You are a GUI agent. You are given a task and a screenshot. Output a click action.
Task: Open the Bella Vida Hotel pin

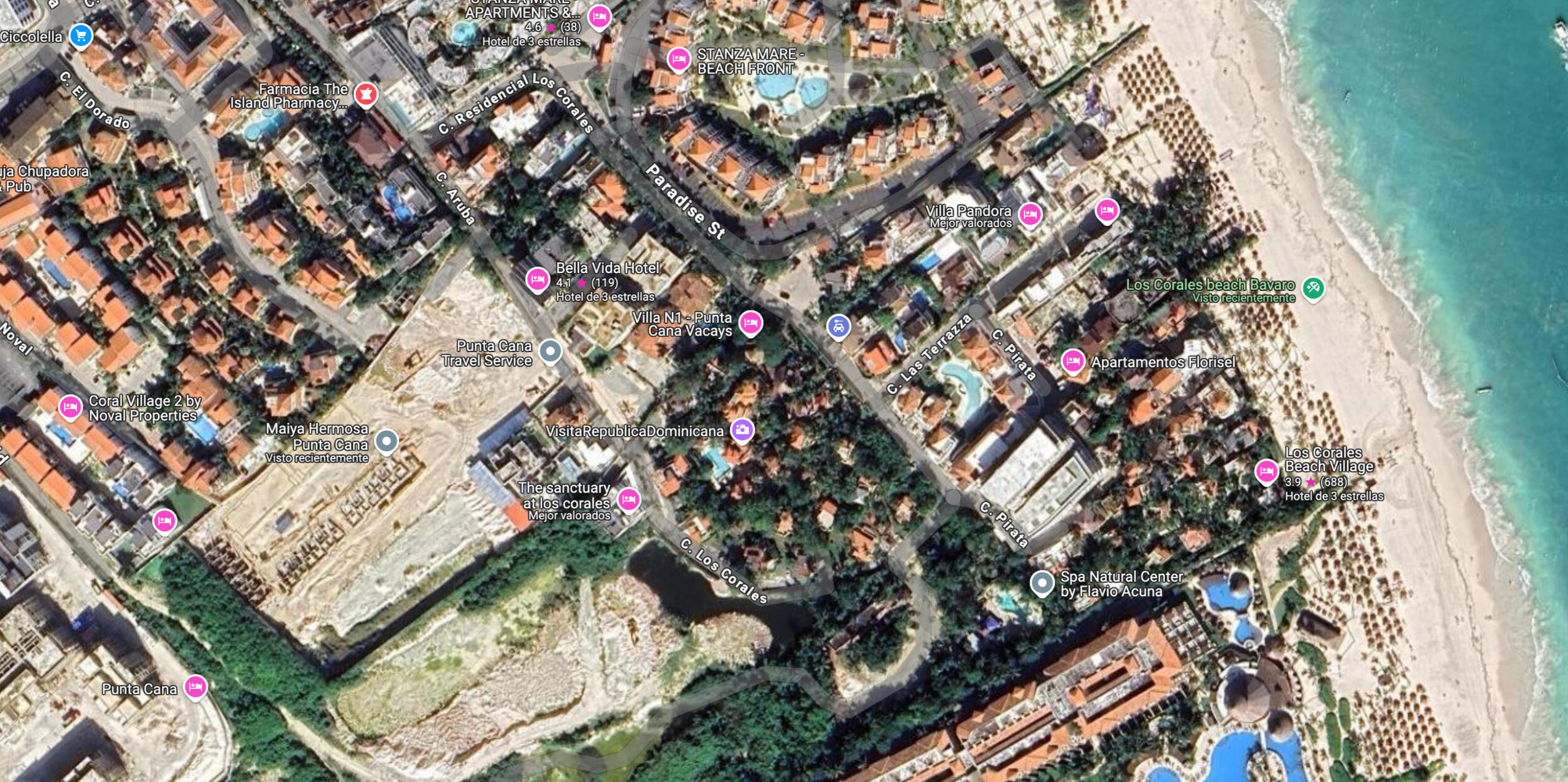pyautogui.click(x=537, y=279)
